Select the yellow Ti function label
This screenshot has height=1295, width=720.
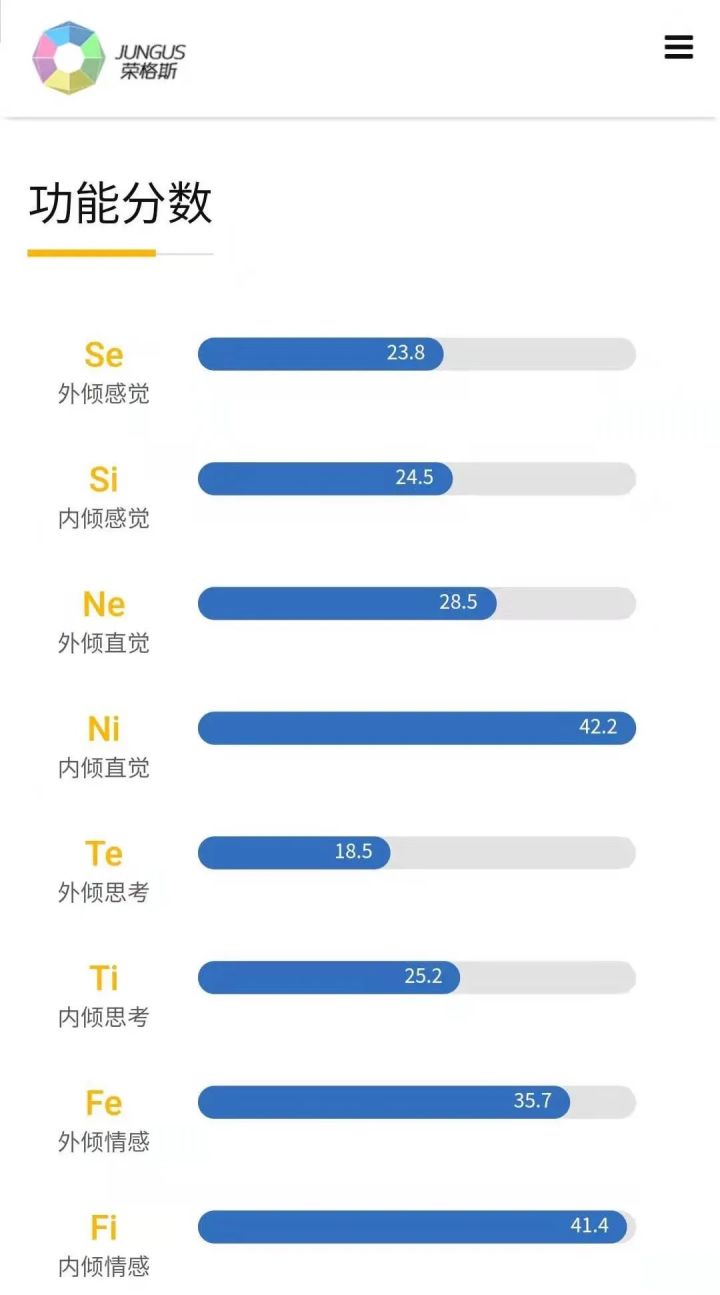click(103, 977)
